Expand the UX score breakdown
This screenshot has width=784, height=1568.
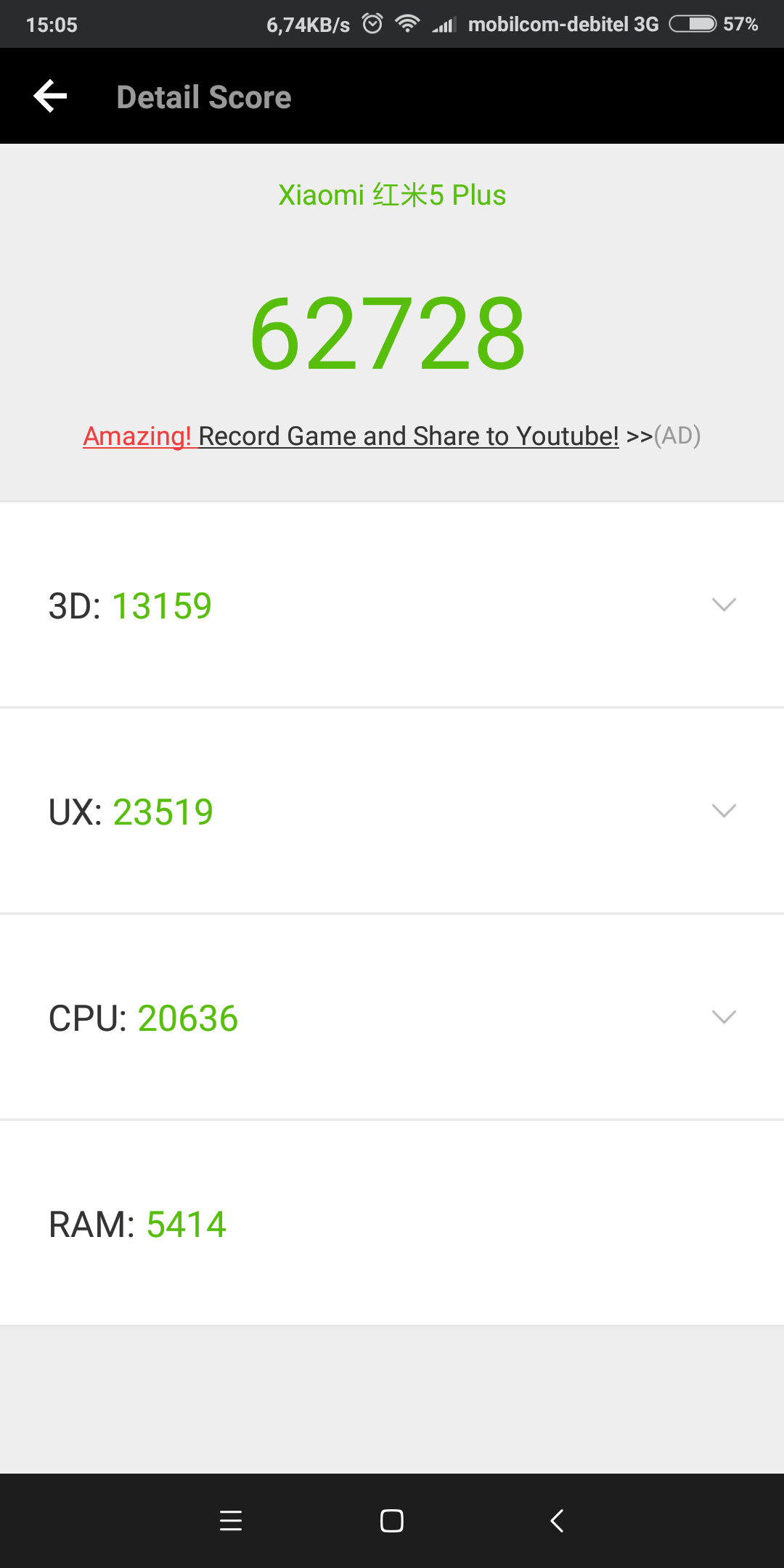[392, 811]
